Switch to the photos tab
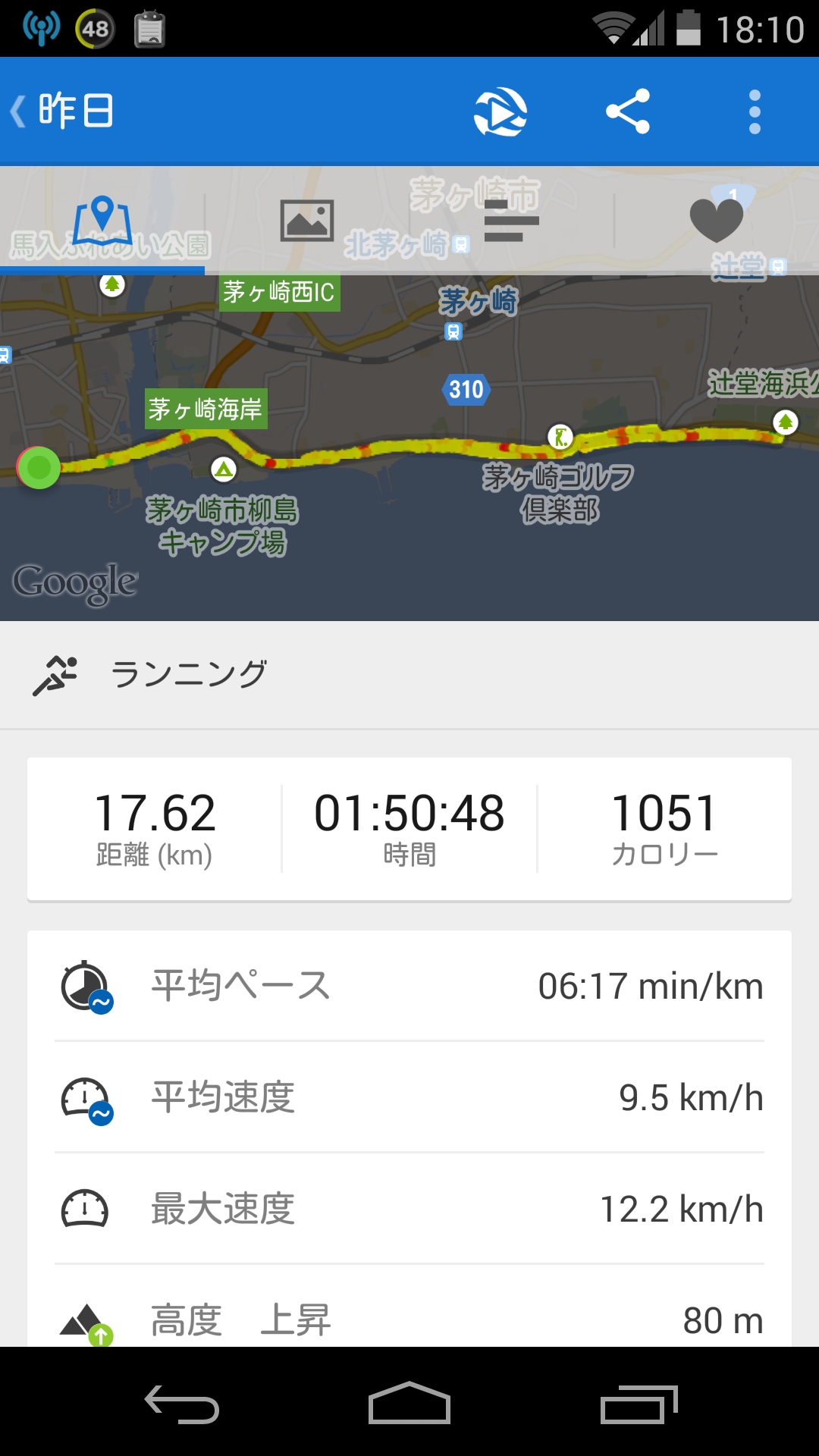The height and width of the screenshot is (1456, 819). (307, 221)
